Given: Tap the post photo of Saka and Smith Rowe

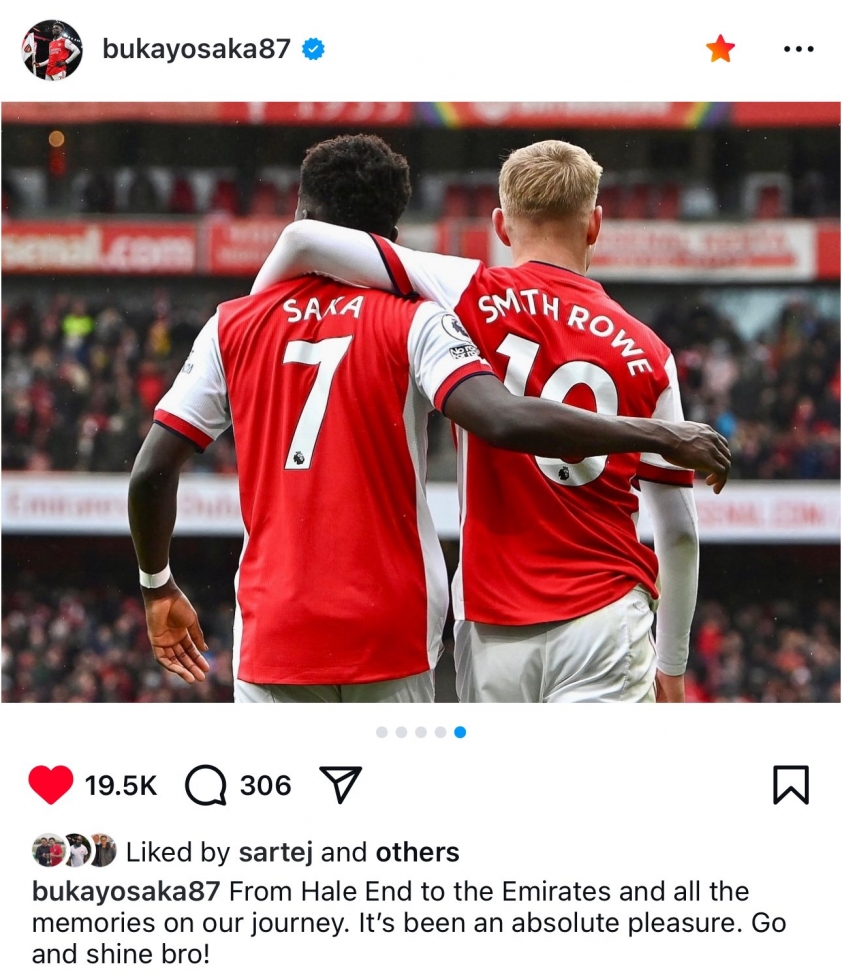Looking at the screenshot, I should pyautogui.click(x=420, y=400).
